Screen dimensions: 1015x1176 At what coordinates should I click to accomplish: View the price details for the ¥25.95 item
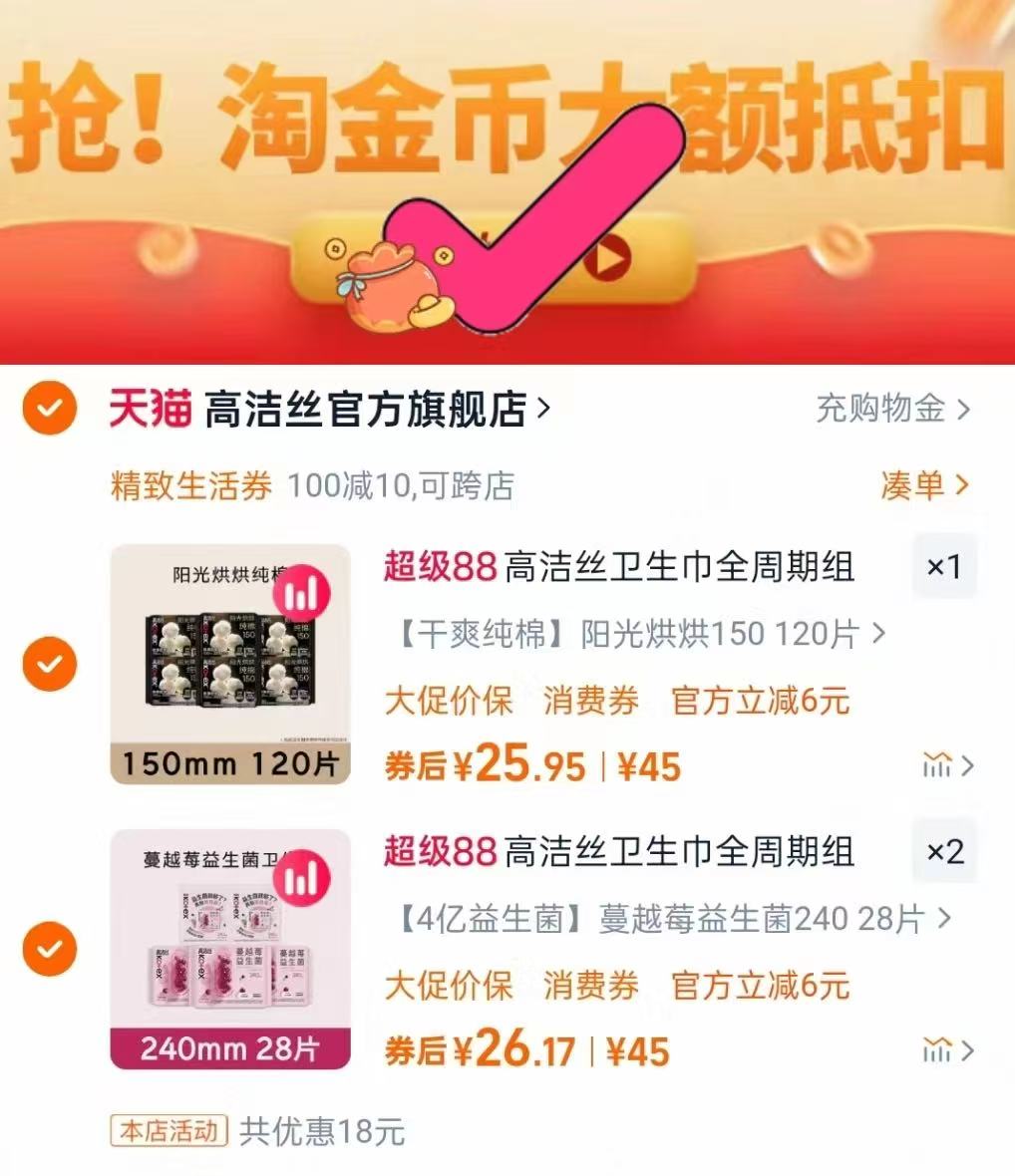(947, 765)
